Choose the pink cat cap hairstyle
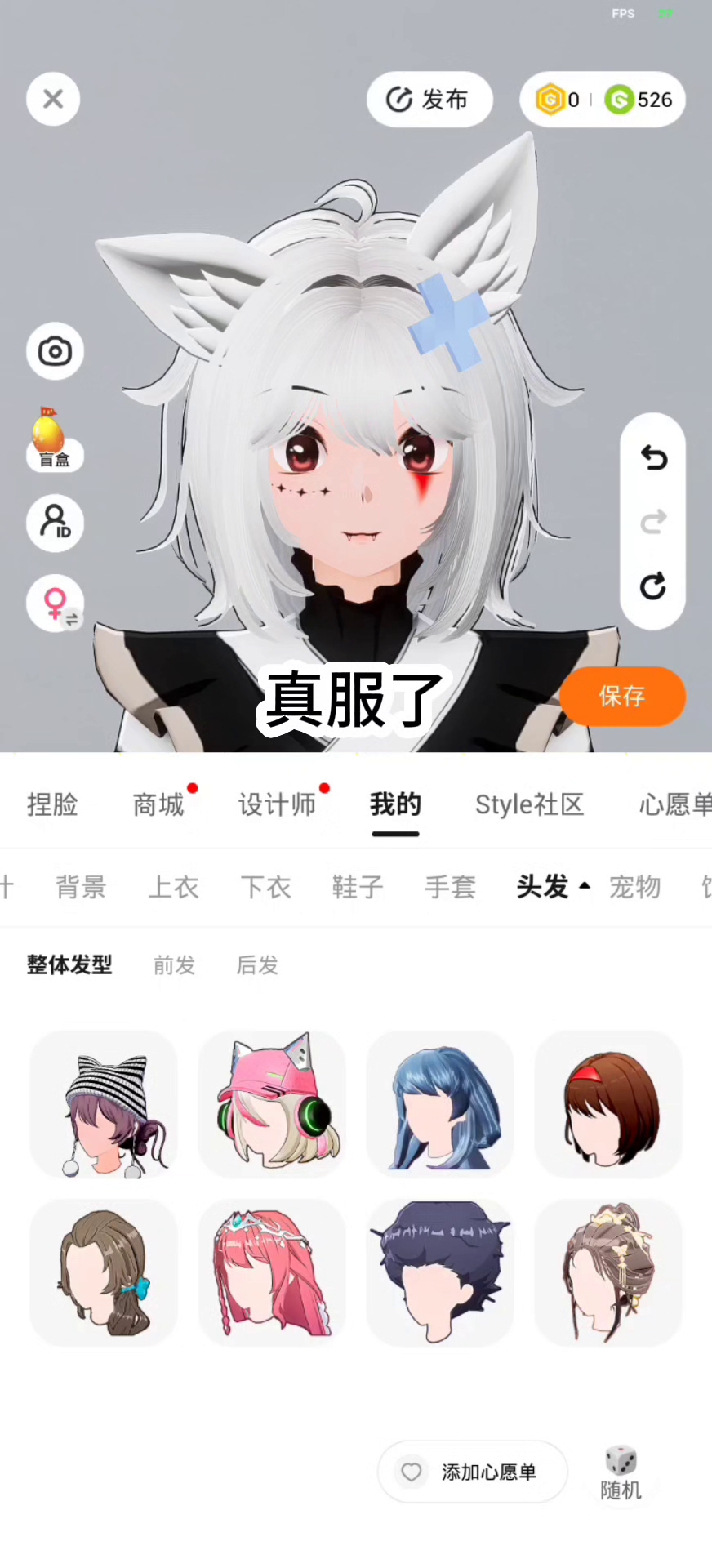The width and height of the screenshot is (712, 1568). [x=272, y=1103]
